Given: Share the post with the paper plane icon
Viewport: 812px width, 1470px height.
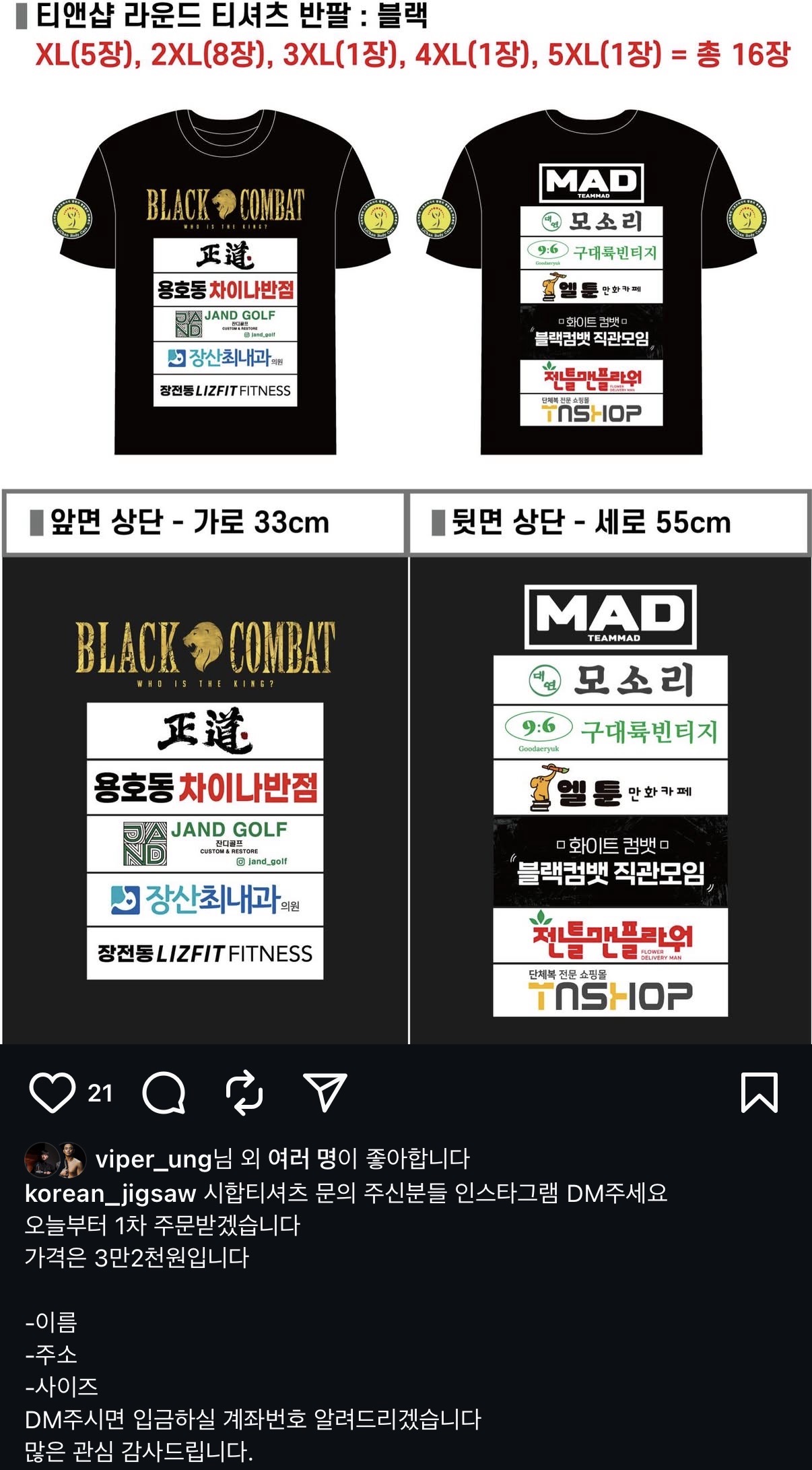Looking at the screenshot, I should pyautogui.click(x=325, y=1091).
